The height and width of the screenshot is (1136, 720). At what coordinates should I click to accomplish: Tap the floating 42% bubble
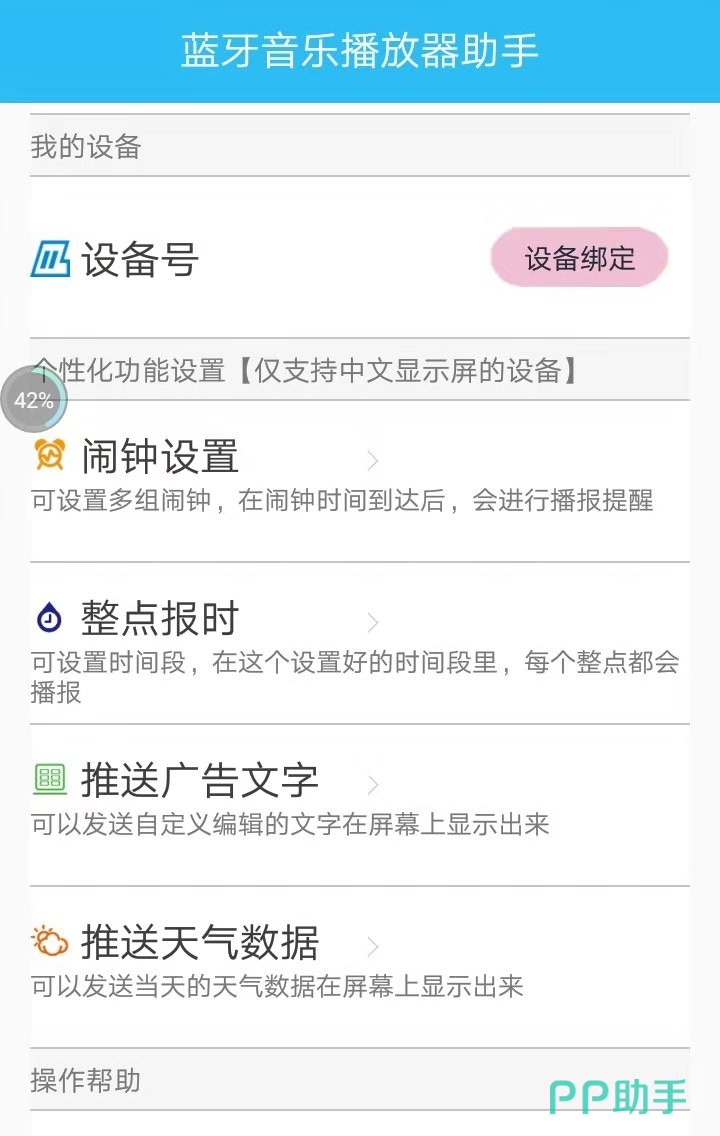pyautogui.click(x=35, y=400)
